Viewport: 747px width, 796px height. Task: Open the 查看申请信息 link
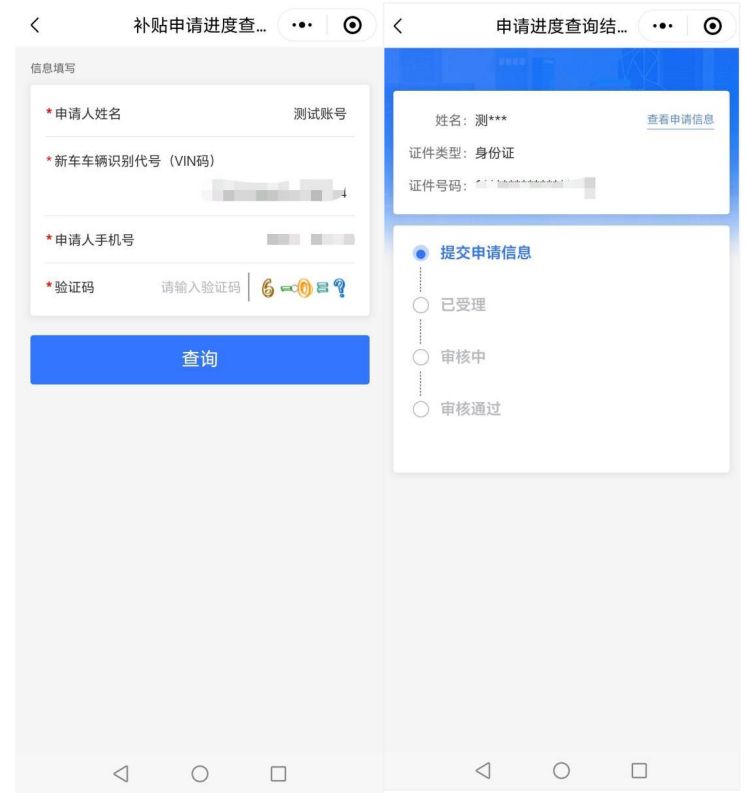[680, 120]
